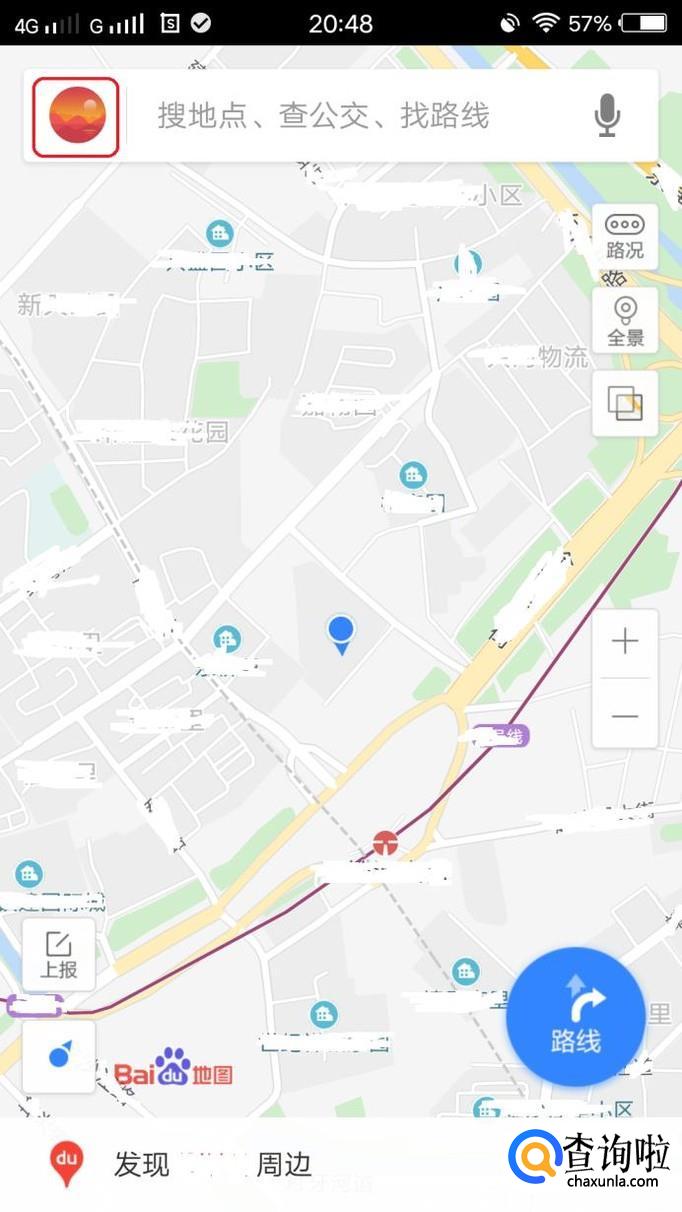Screen dimensions: 682x1212
Task: Recenter map on my location
Action: pyautogui.click(x=59, y=1055)
